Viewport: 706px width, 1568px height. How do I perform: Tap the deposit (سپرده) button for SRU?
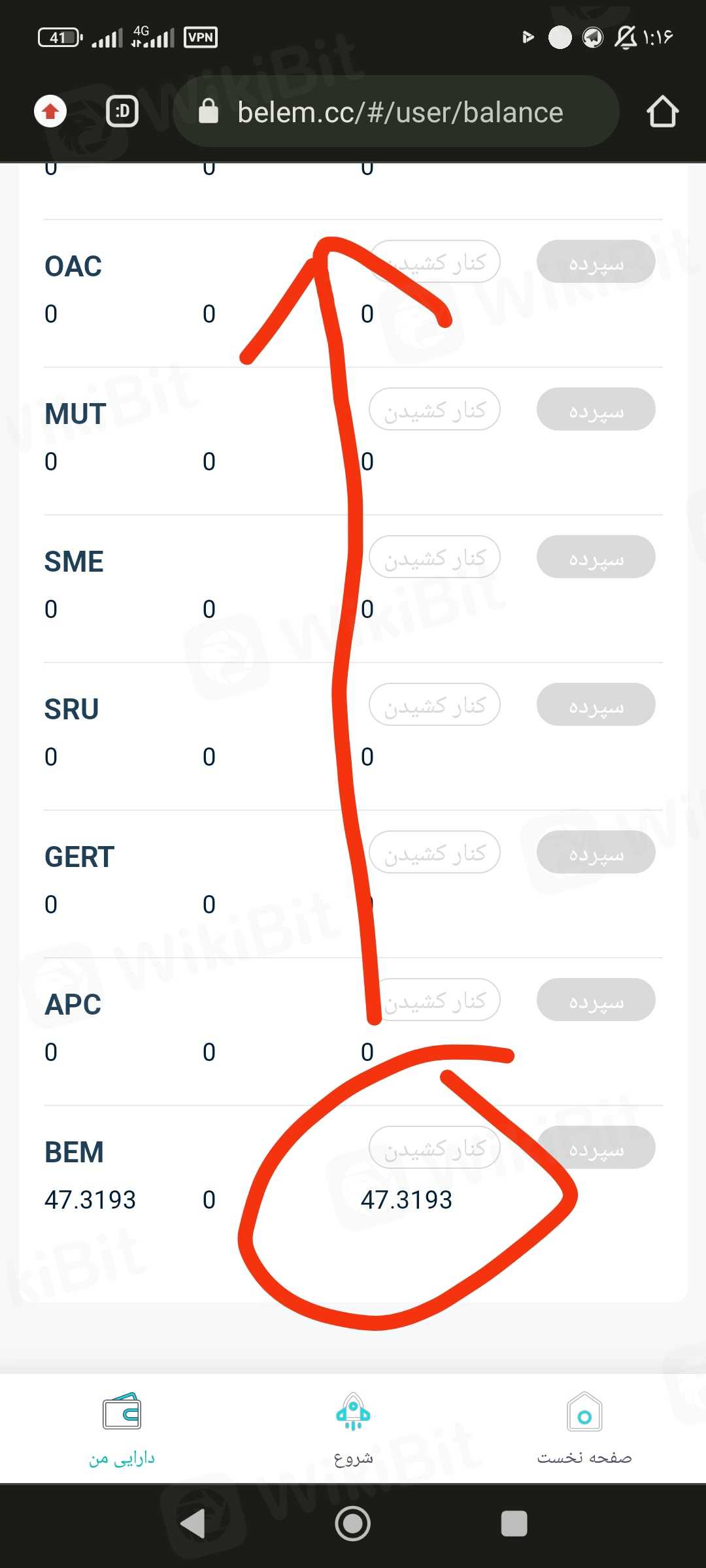[596, 705]
